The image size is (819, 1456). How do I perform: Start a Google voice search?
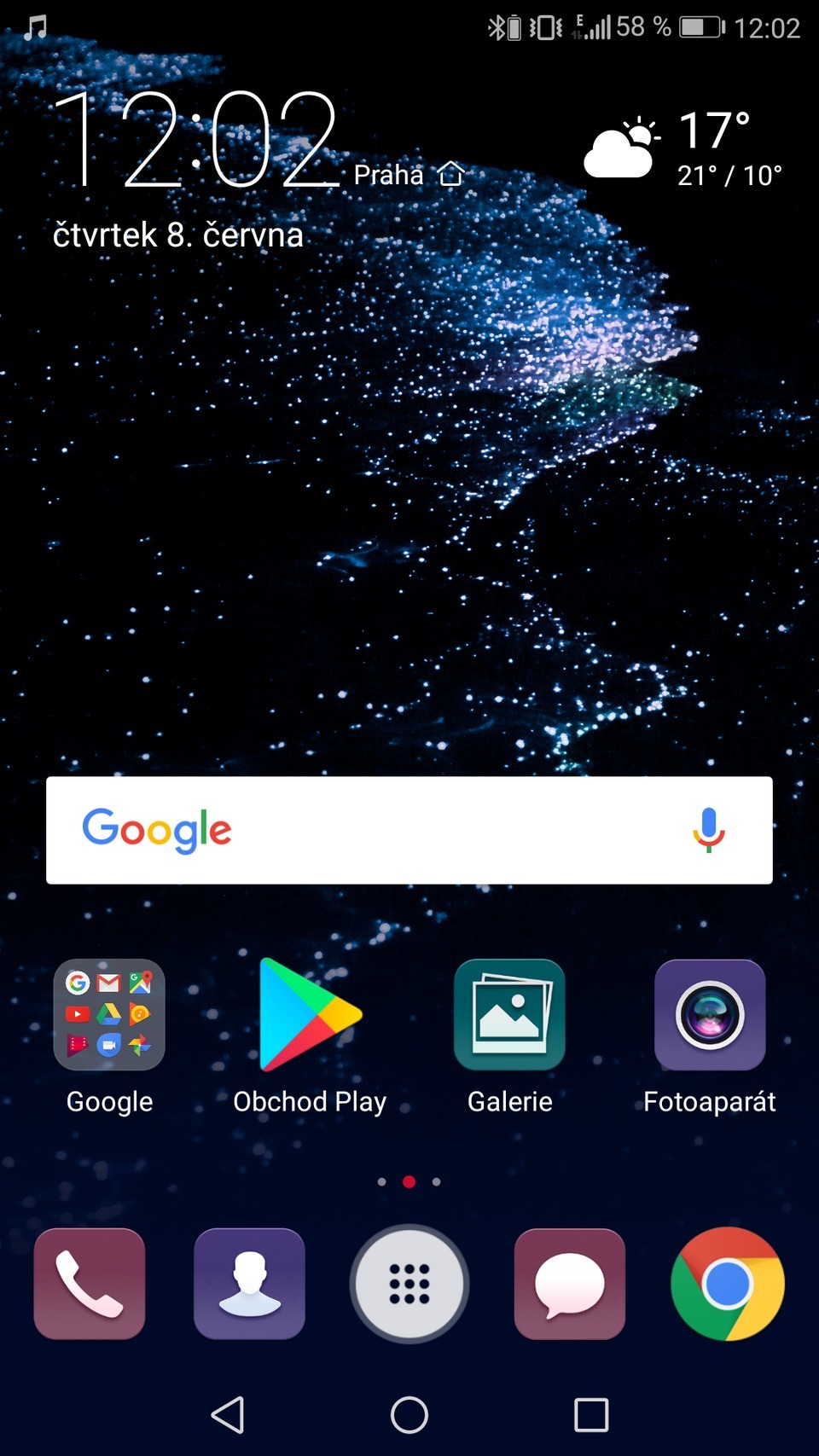(x=708, y=830)
